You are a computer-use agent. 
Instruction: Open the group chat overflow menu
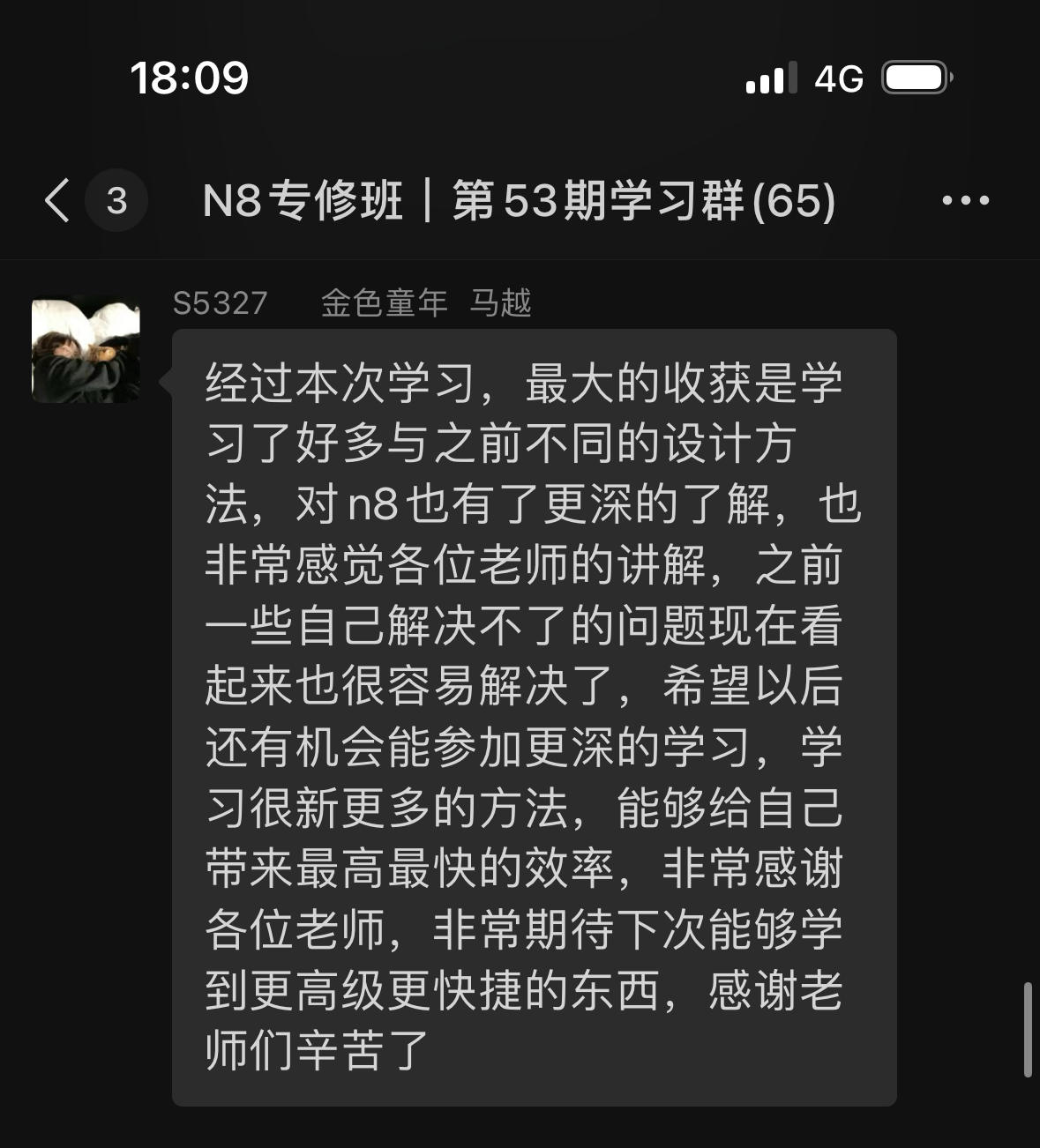[x=965, y=200]
